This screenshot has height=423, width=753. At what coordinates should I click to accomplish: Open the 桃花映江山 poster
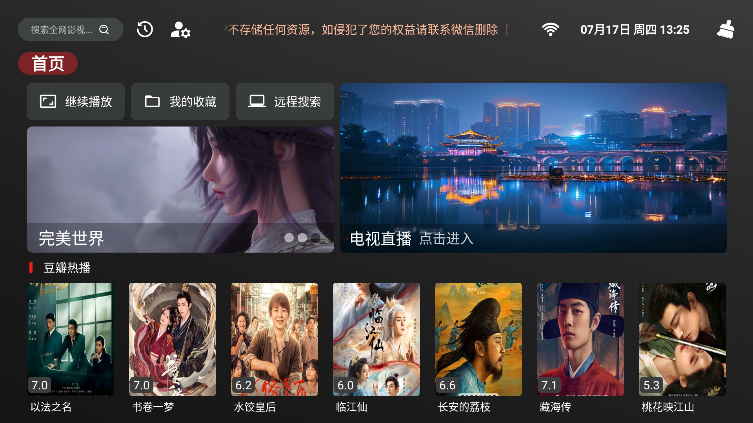(682, 340)
